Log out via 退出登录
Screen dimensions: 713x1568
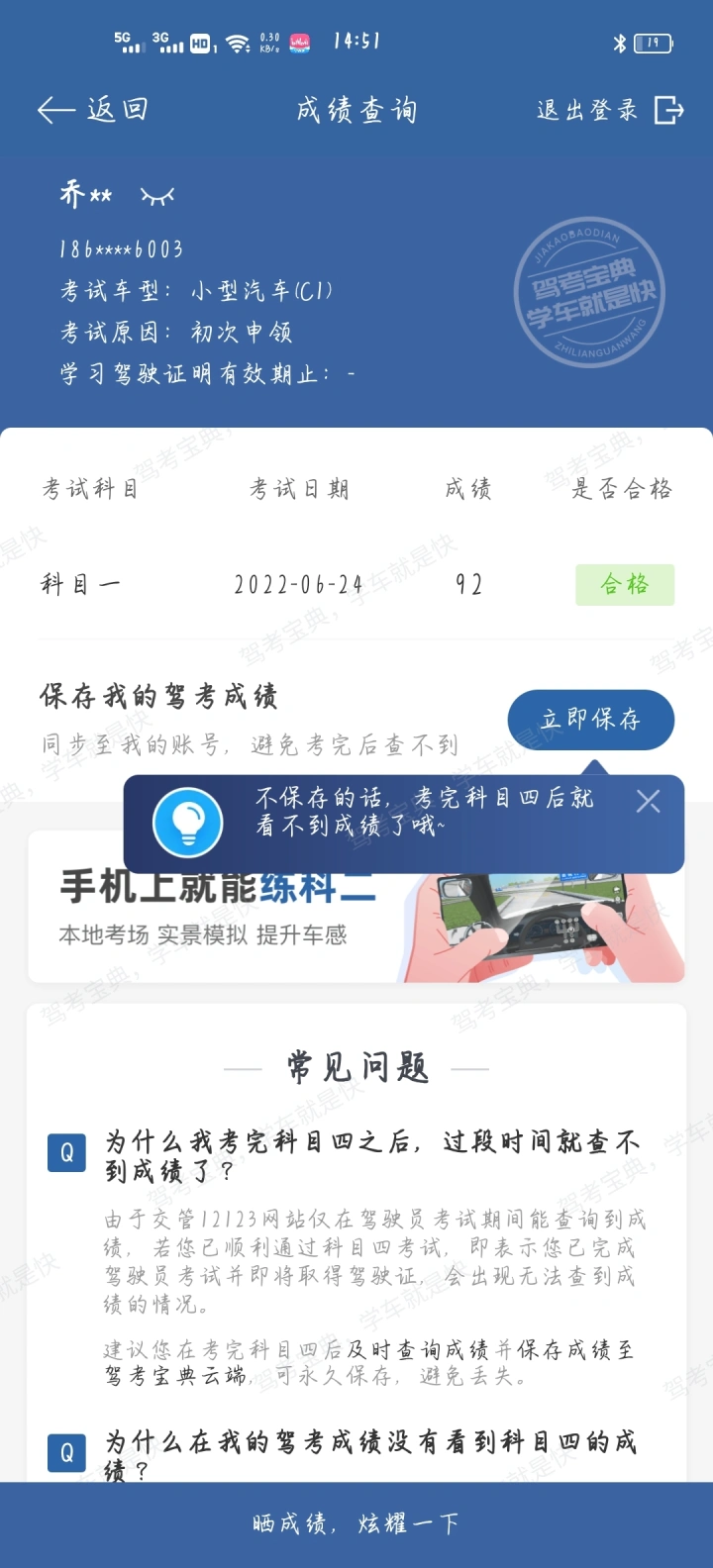[x=610, y=110]
